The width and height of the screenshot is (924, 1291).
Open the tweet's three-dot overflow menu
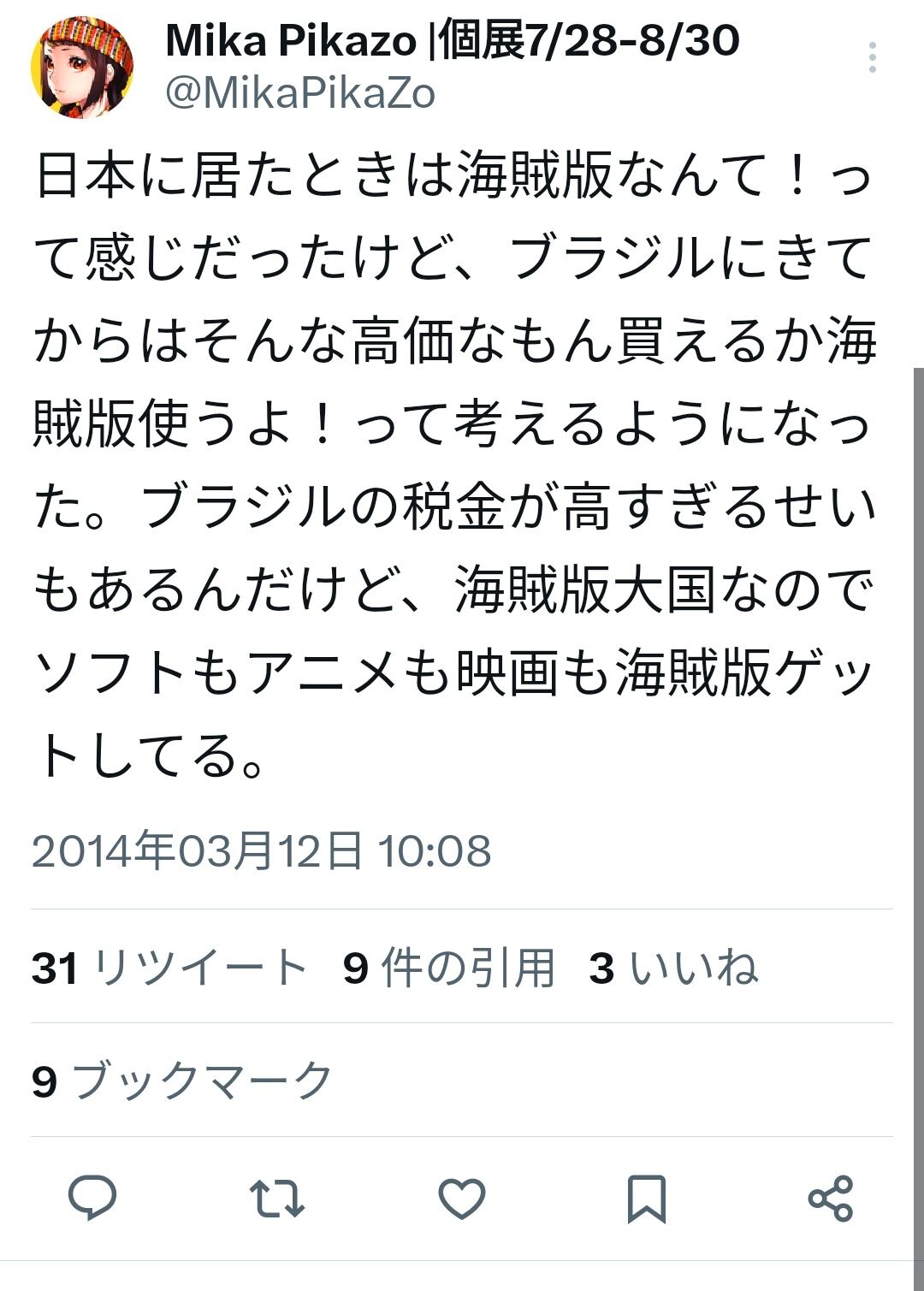pos(872,57)
